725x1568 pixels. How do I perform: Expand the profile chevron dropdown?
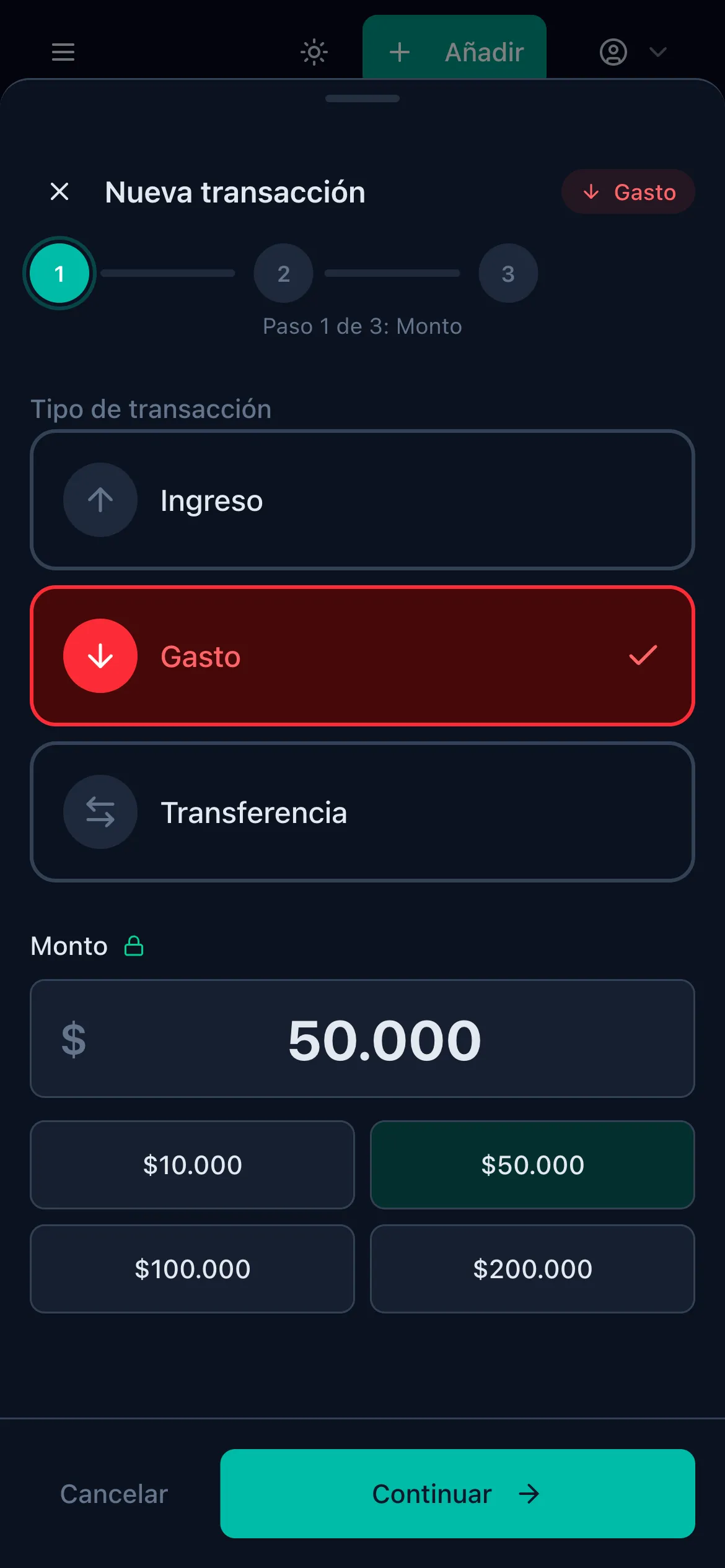(x=657, y=52)
